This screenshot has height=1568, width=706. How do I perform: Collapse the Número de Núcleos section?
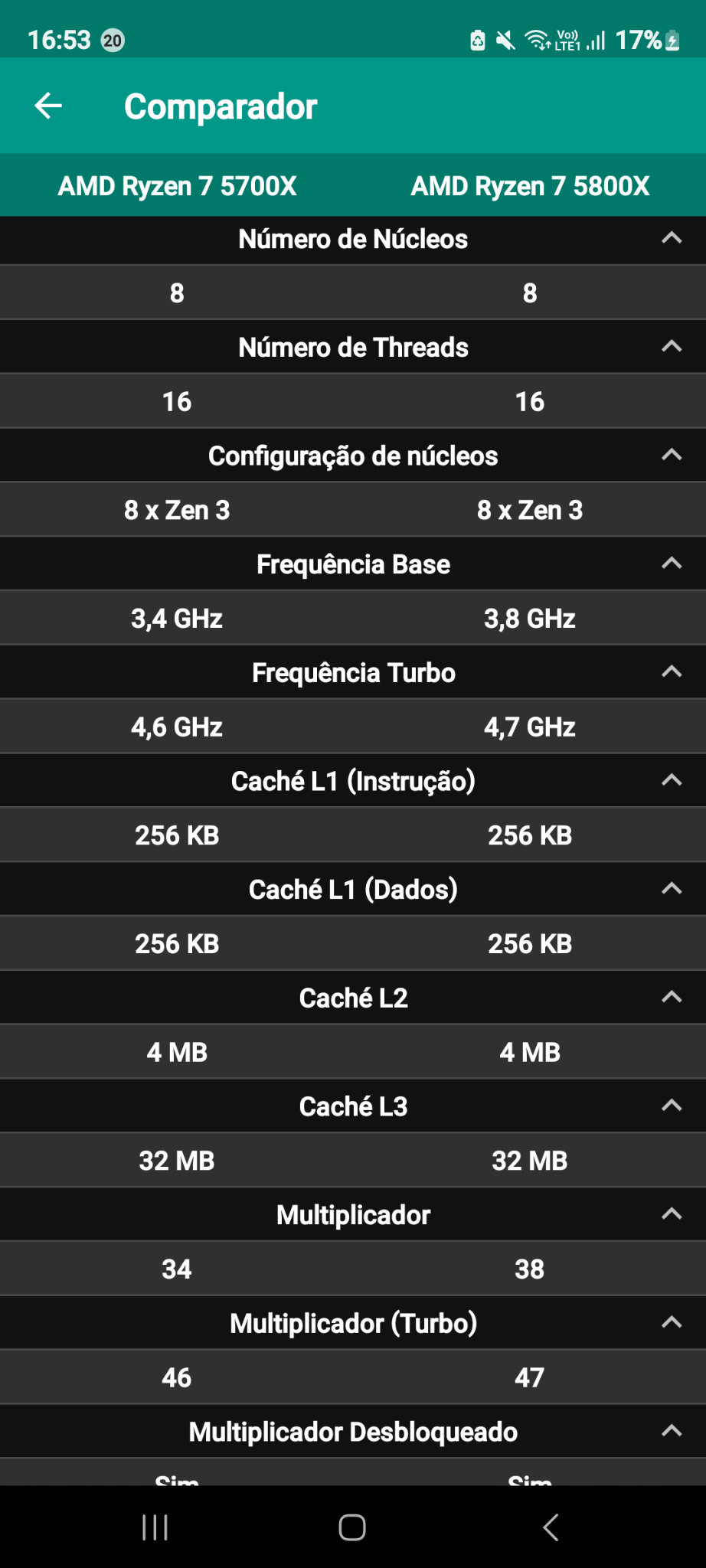(672, 238)
